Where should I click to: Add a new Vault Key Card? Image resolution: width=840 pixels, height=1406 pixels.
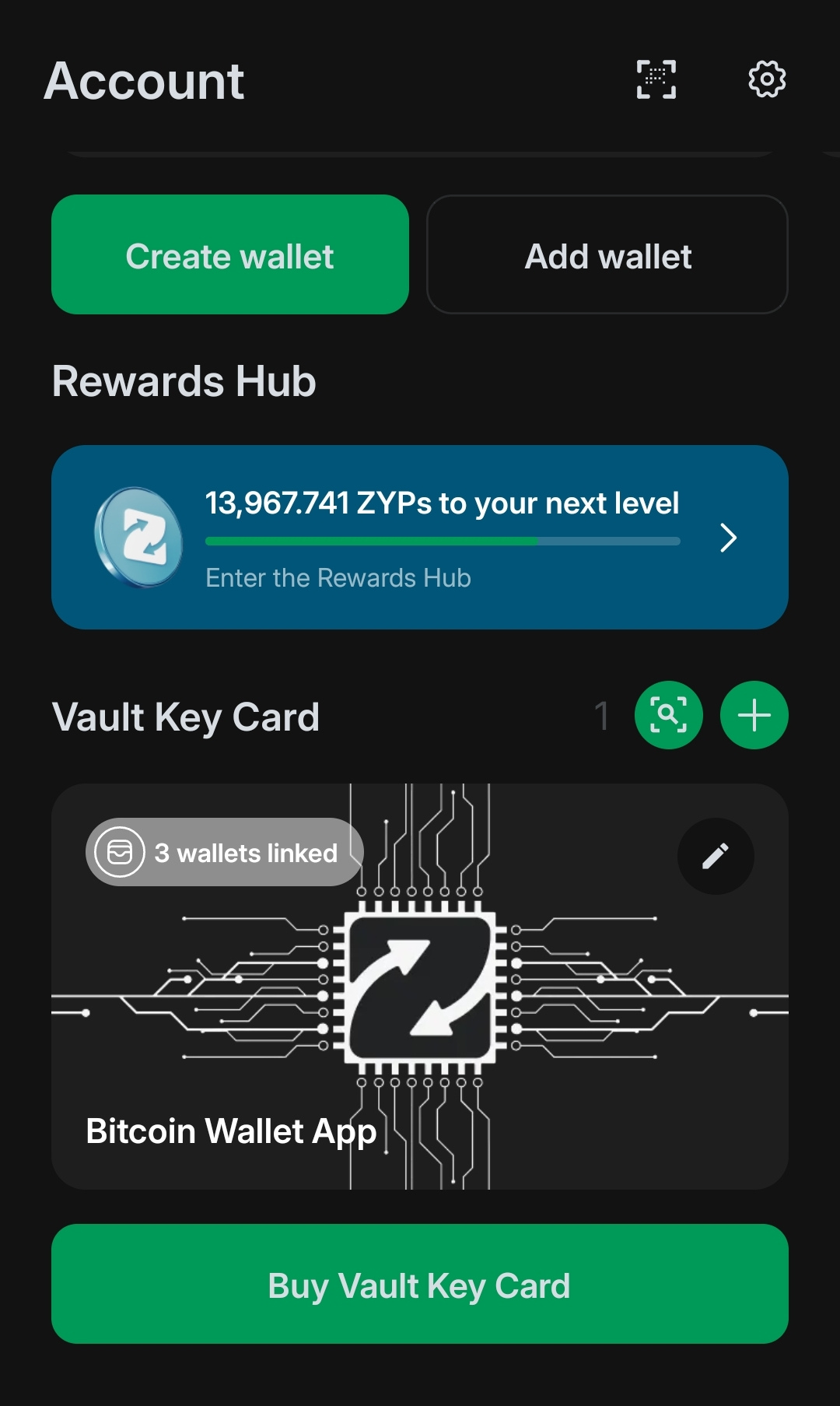point(754,715)
